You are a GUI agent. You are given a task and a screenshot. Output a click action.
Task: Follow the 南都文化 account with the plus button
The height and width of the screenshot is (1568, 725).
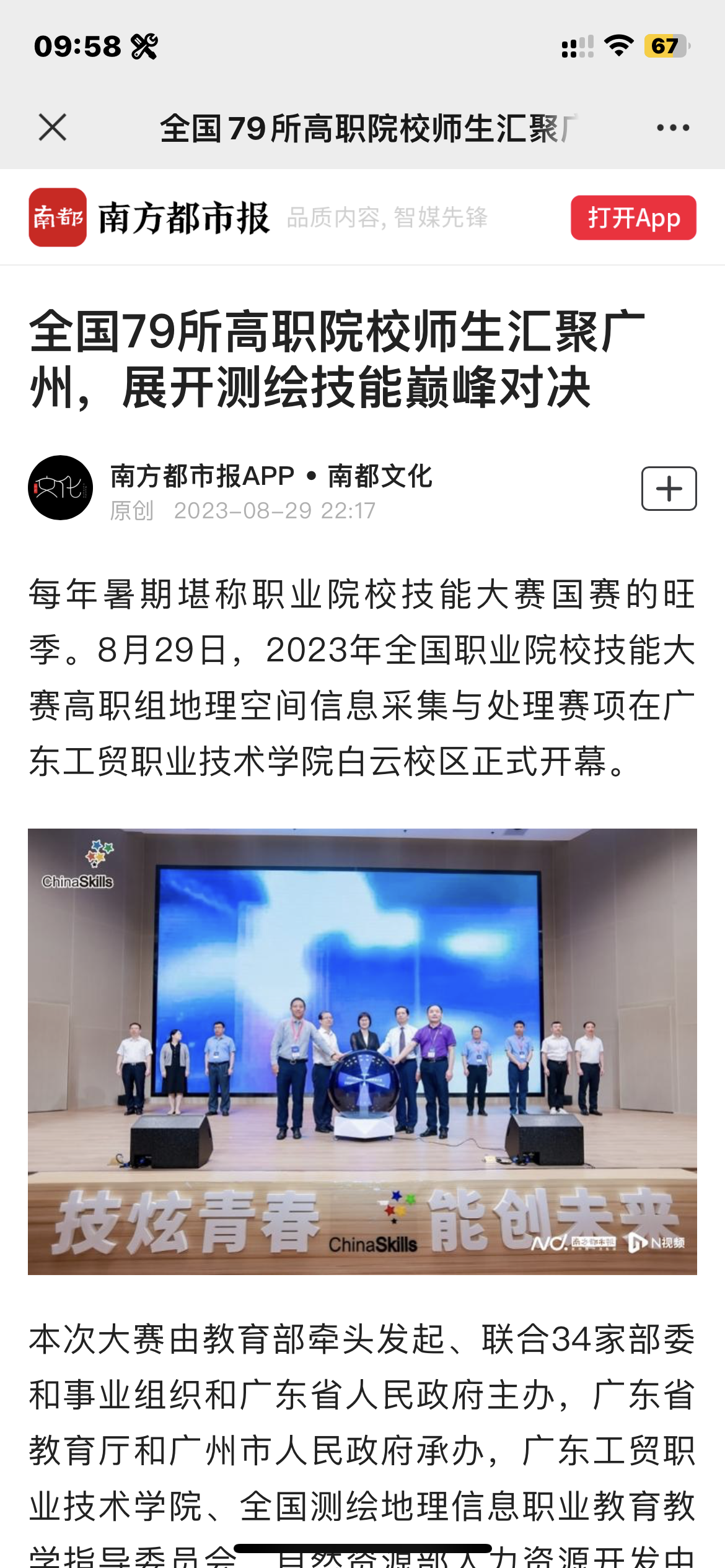click(x=669, y=489)
